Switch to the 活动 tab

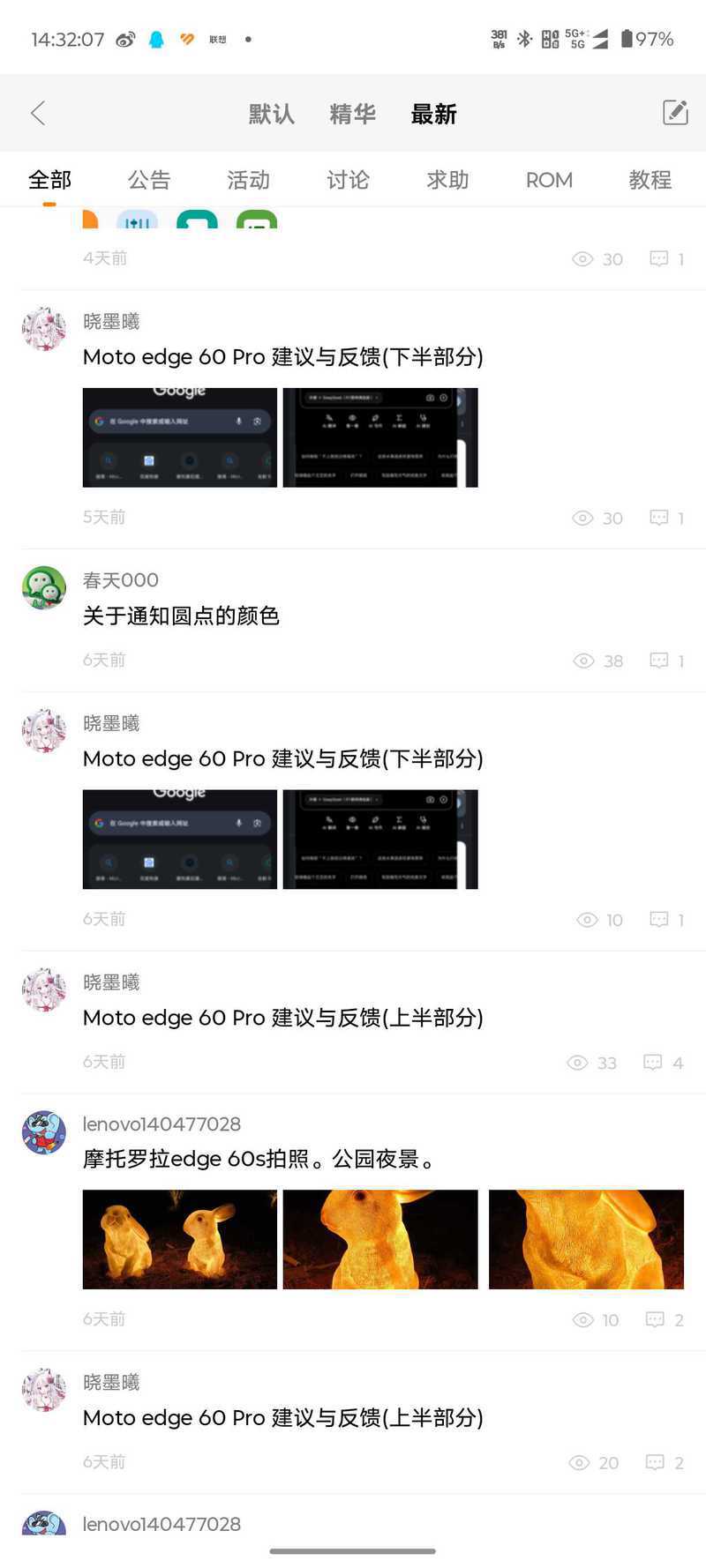[248, 180]
